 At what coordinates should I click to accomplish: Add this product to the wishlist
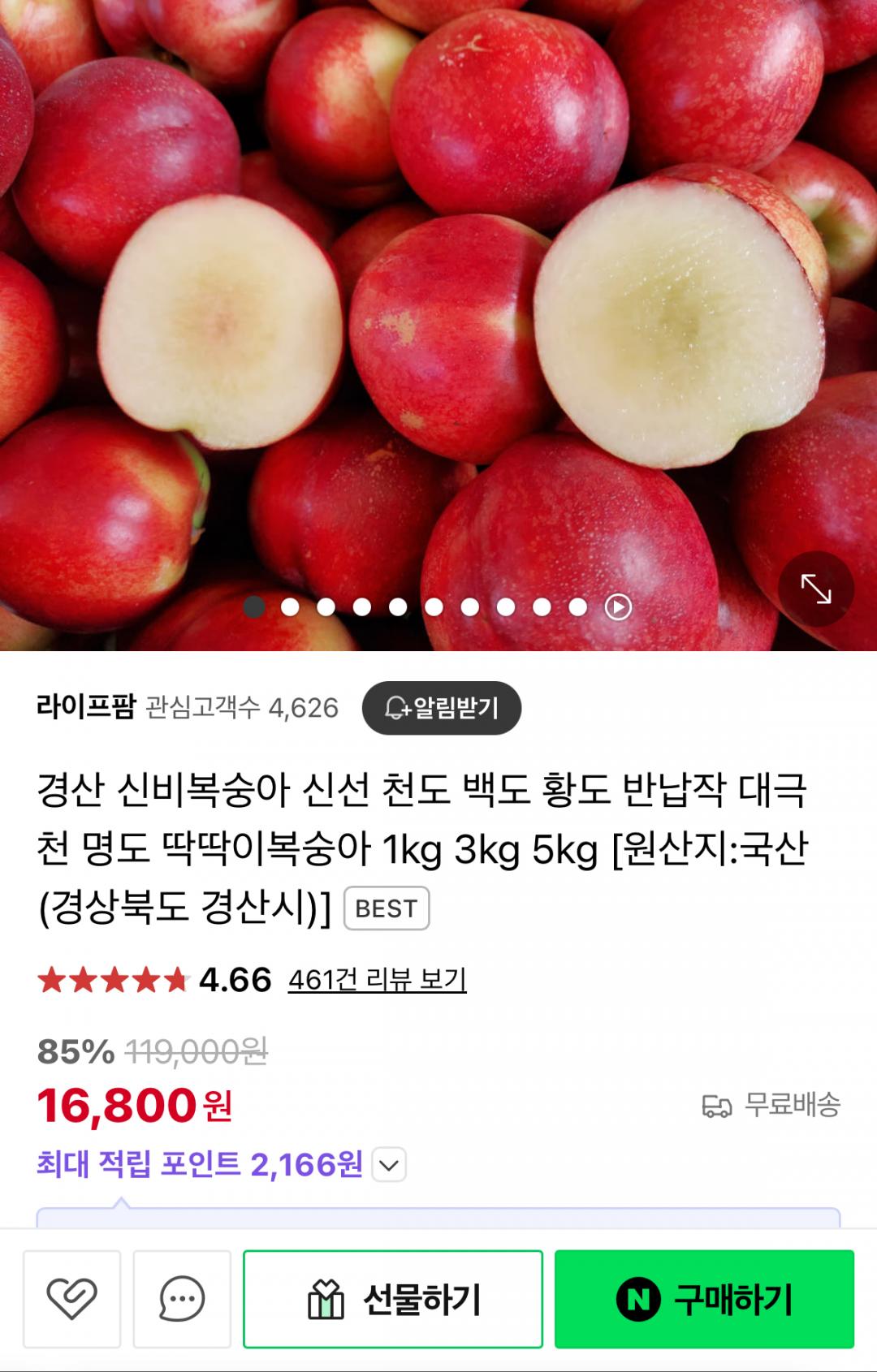click(72, 1299)
